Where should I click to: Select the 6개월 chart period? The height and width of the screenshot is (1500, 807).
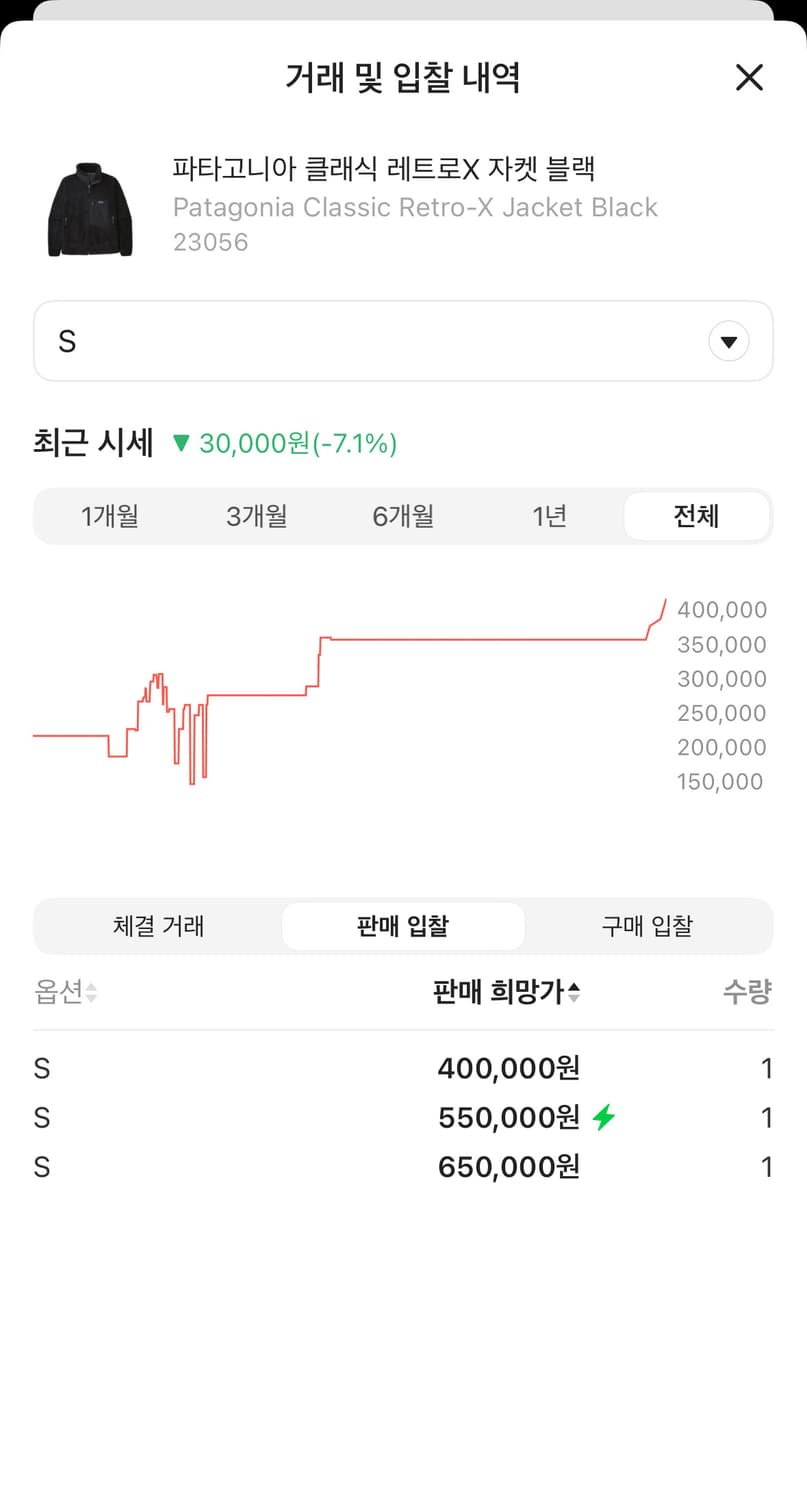click(402, 516)
